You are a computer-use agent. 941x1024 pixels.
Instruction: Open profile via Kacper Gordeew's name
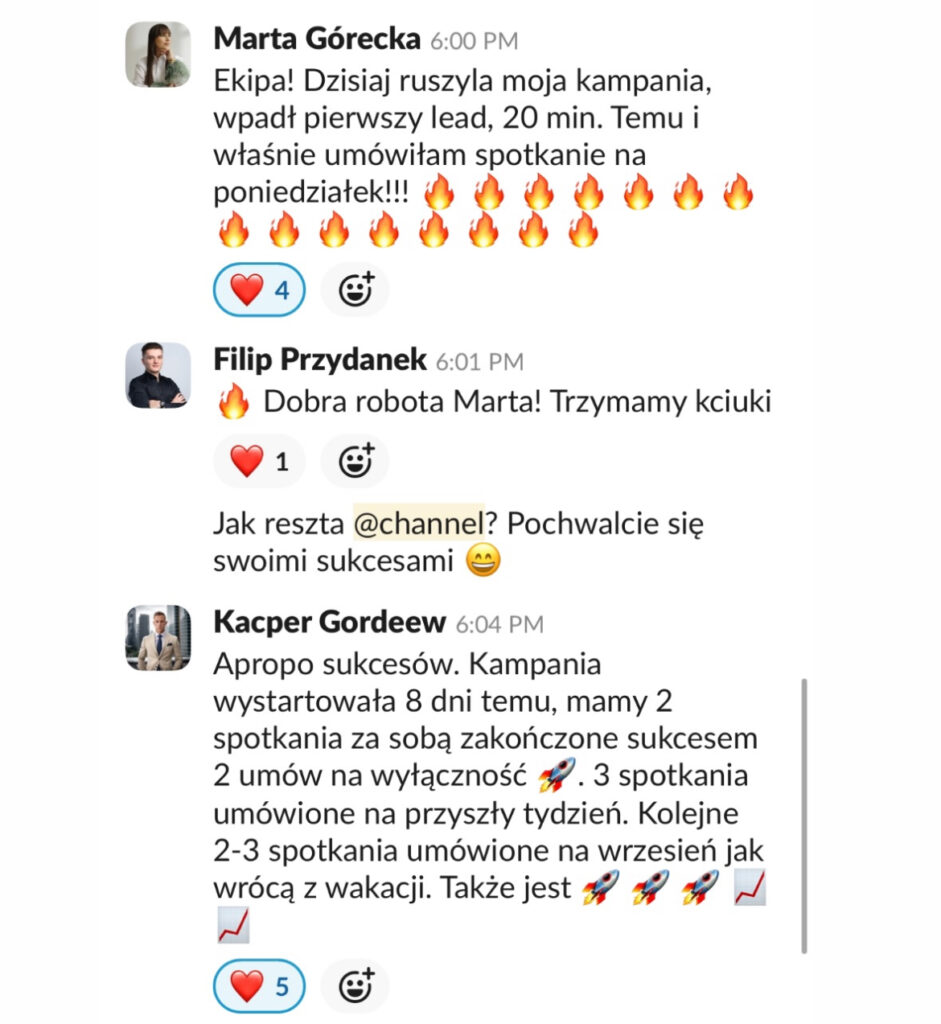point(329,622)
